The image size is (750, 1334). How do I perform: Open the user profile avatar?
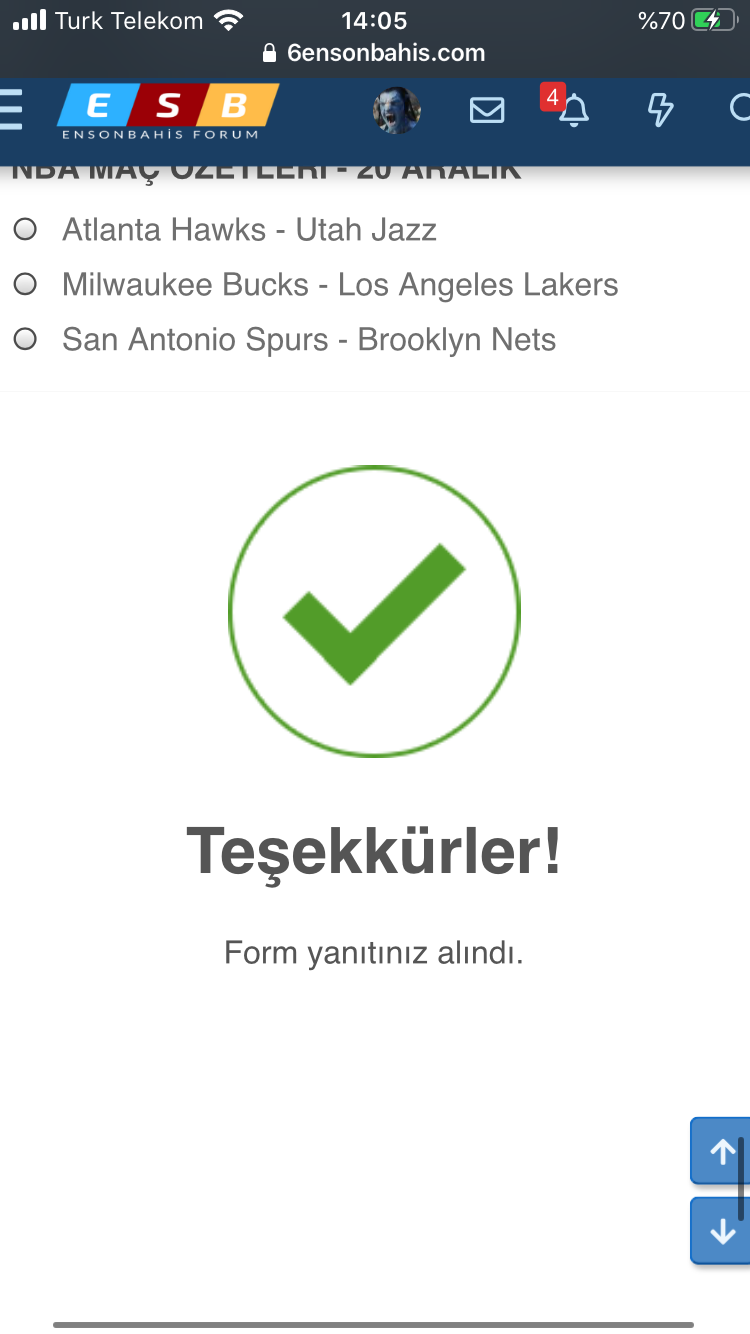(x=397, y=110)
